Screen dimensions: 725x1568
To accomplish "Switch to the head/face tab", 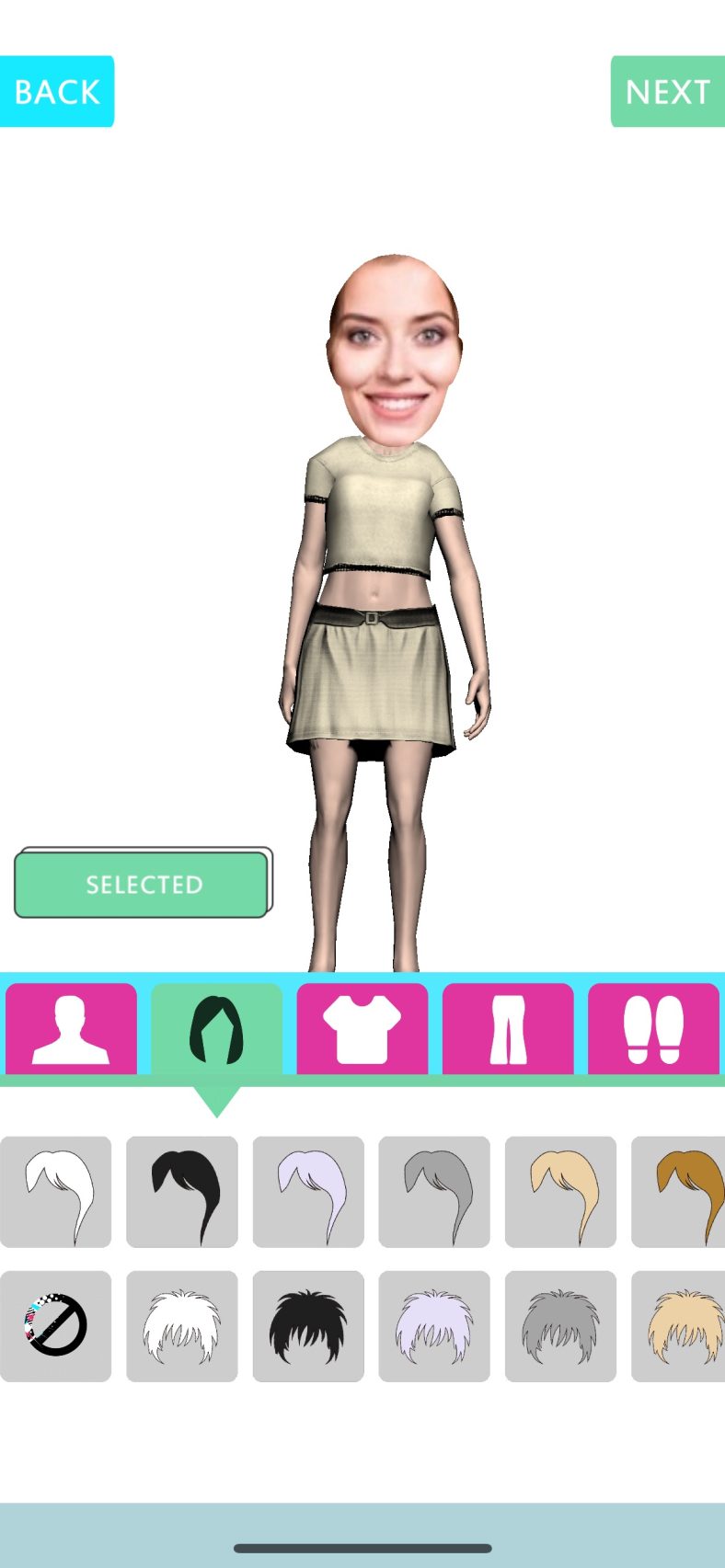I will click(71, 1029).
